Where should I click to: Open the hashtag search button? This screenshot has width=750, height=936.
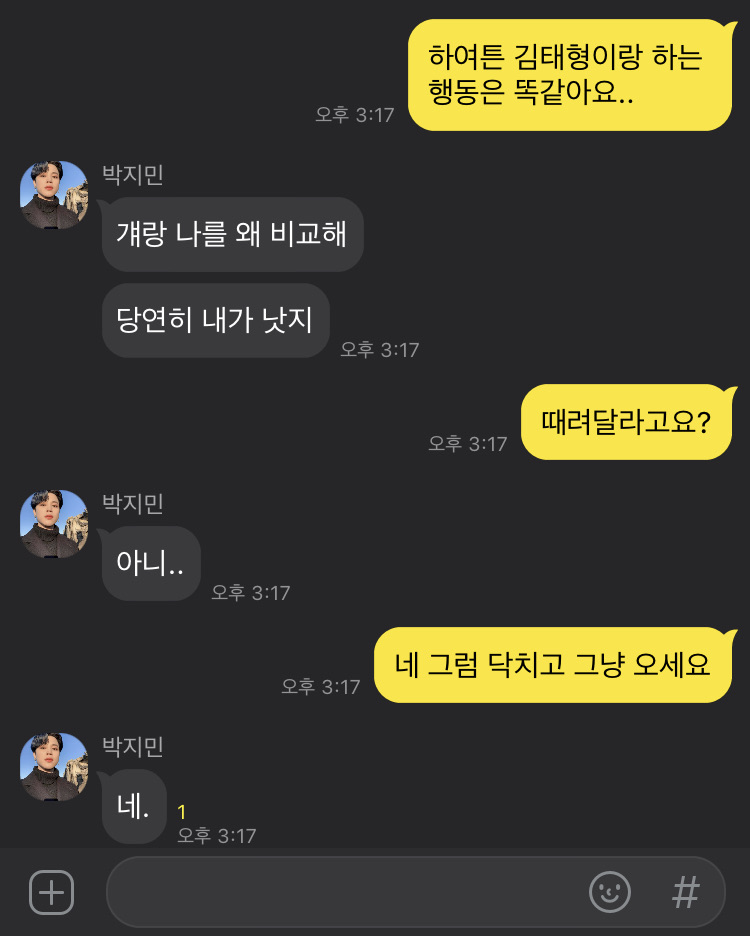685,891
